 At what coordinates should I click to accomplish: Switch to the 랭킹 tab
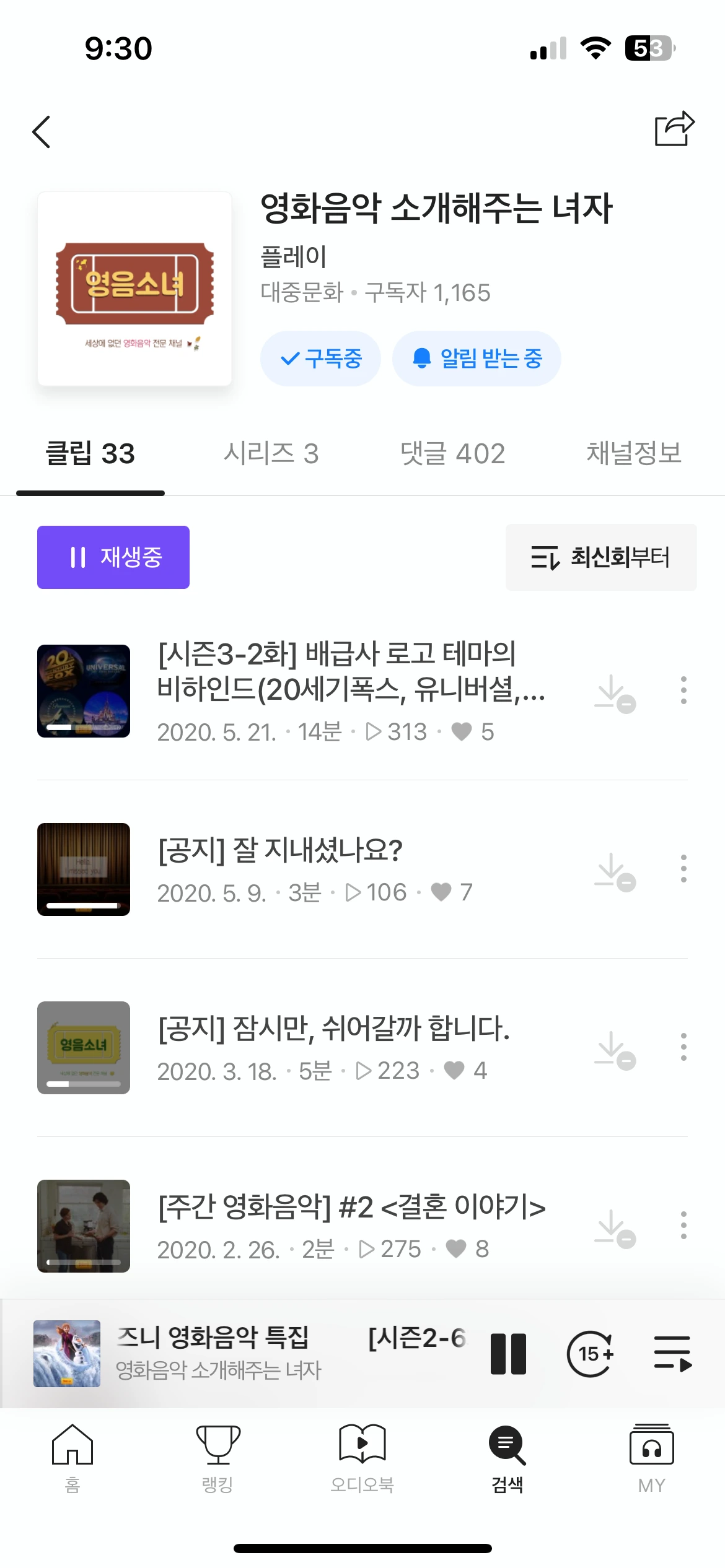tap(217, 1458)
